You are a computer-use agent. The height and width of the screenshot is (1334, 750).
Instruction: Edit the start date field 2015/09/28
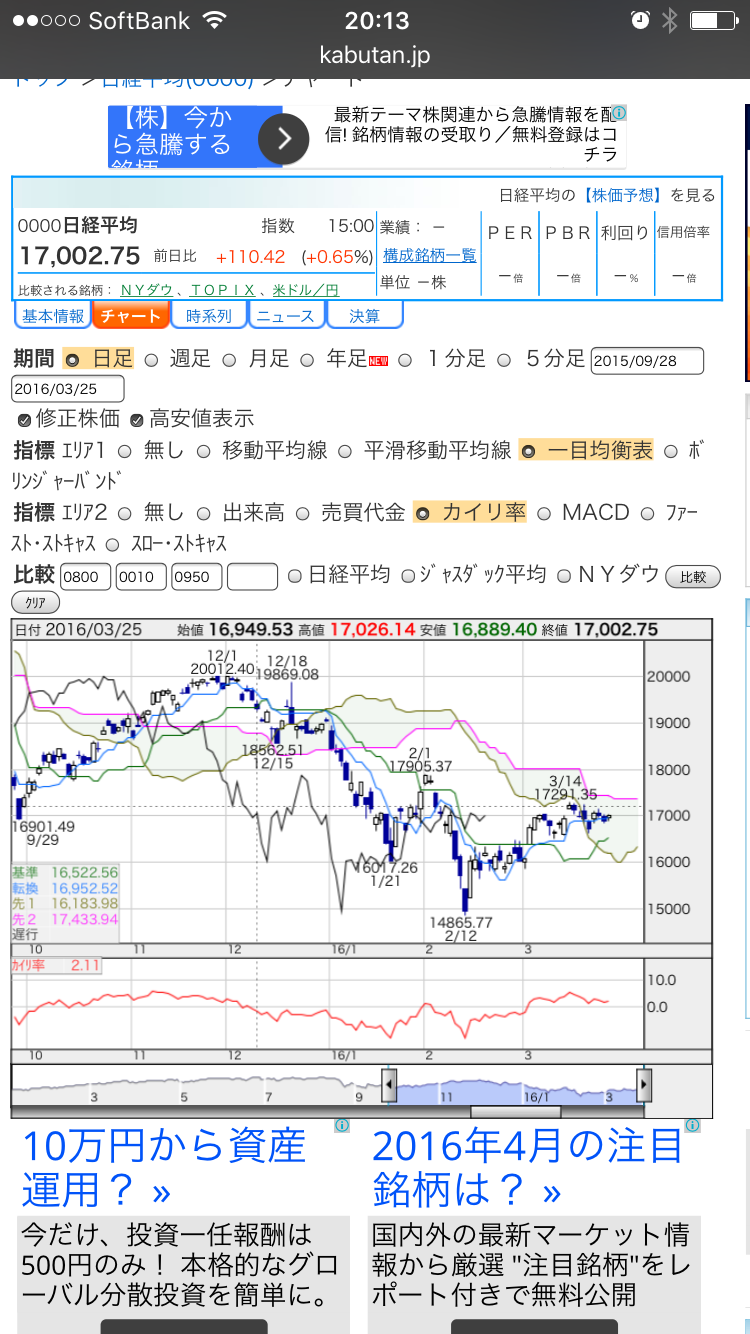pyautogui.click(x=647, y=361)
